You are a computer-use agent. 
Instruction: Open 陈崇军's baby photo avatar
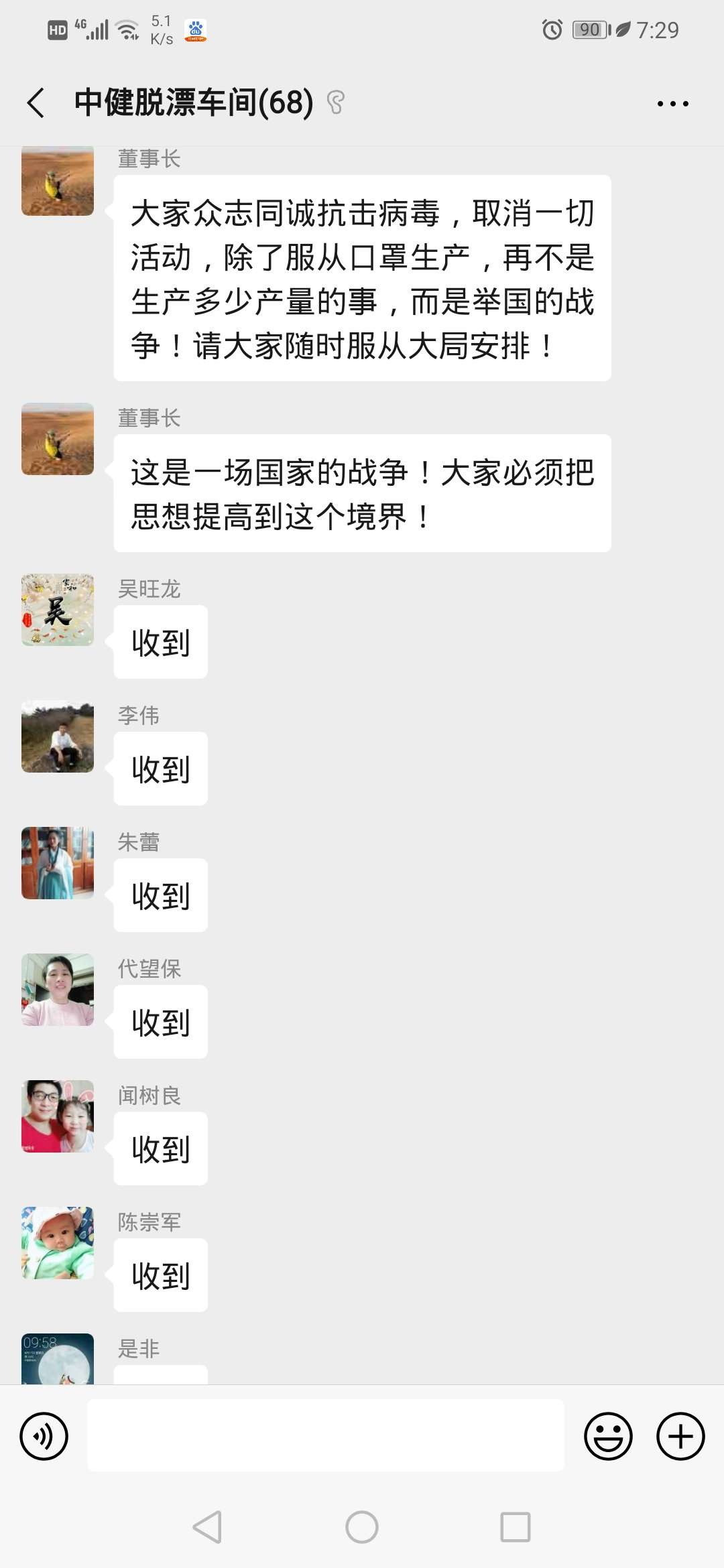(x=58, y=1243)
